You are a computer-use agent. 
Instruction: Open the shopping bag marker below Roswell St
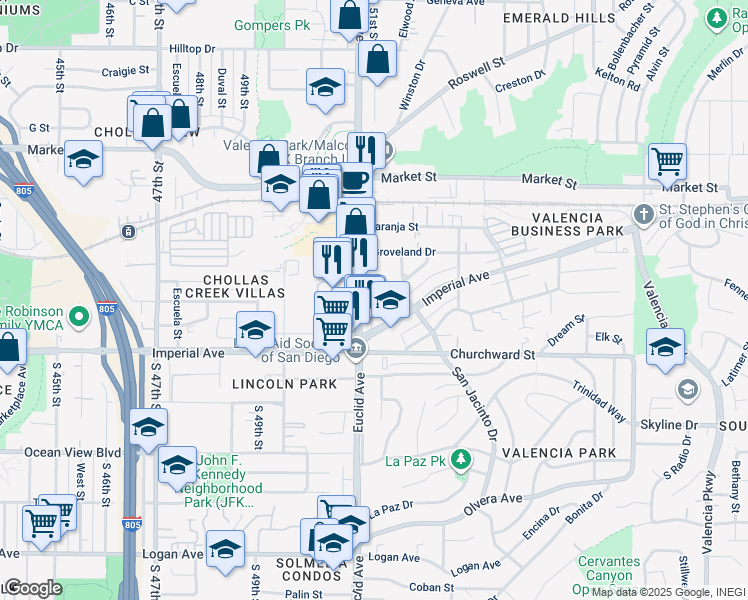click(379, 58)
